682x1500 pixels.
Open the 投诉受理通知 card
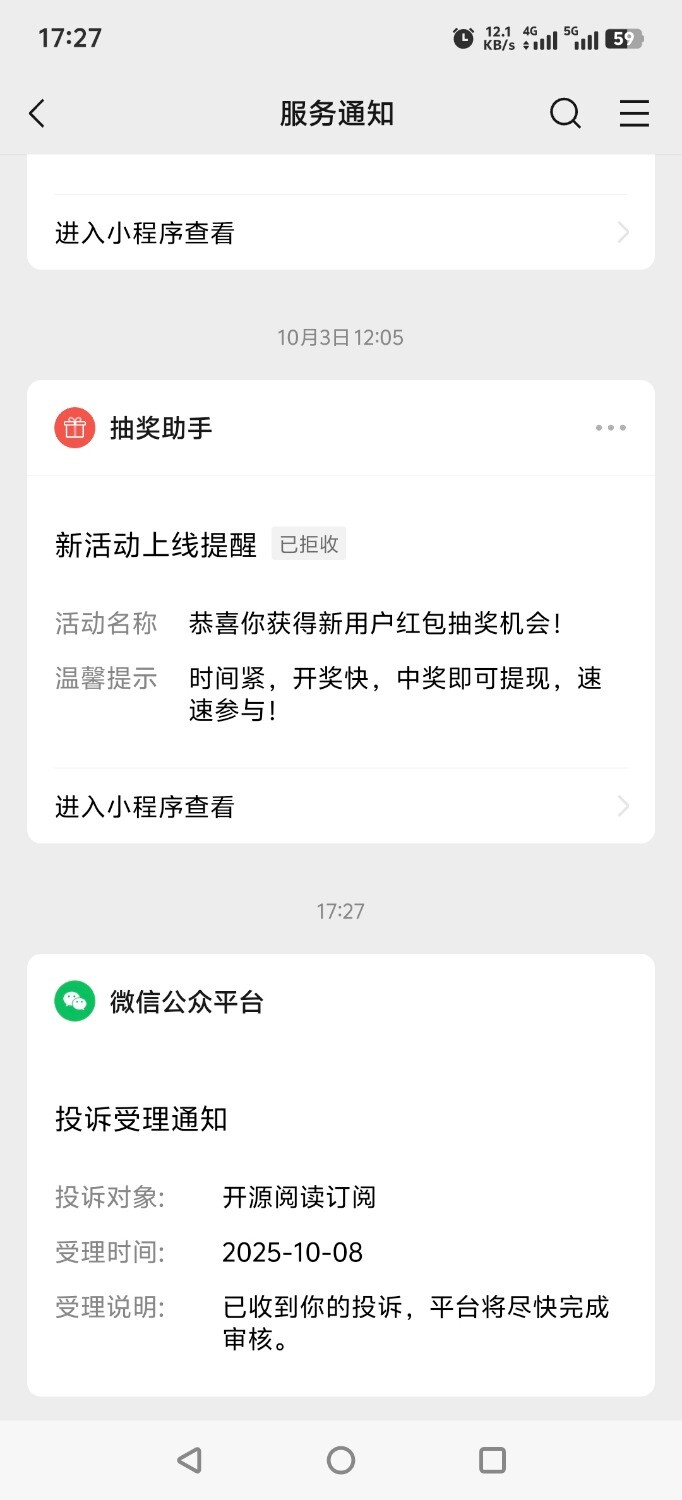(x=340, y=1200)
